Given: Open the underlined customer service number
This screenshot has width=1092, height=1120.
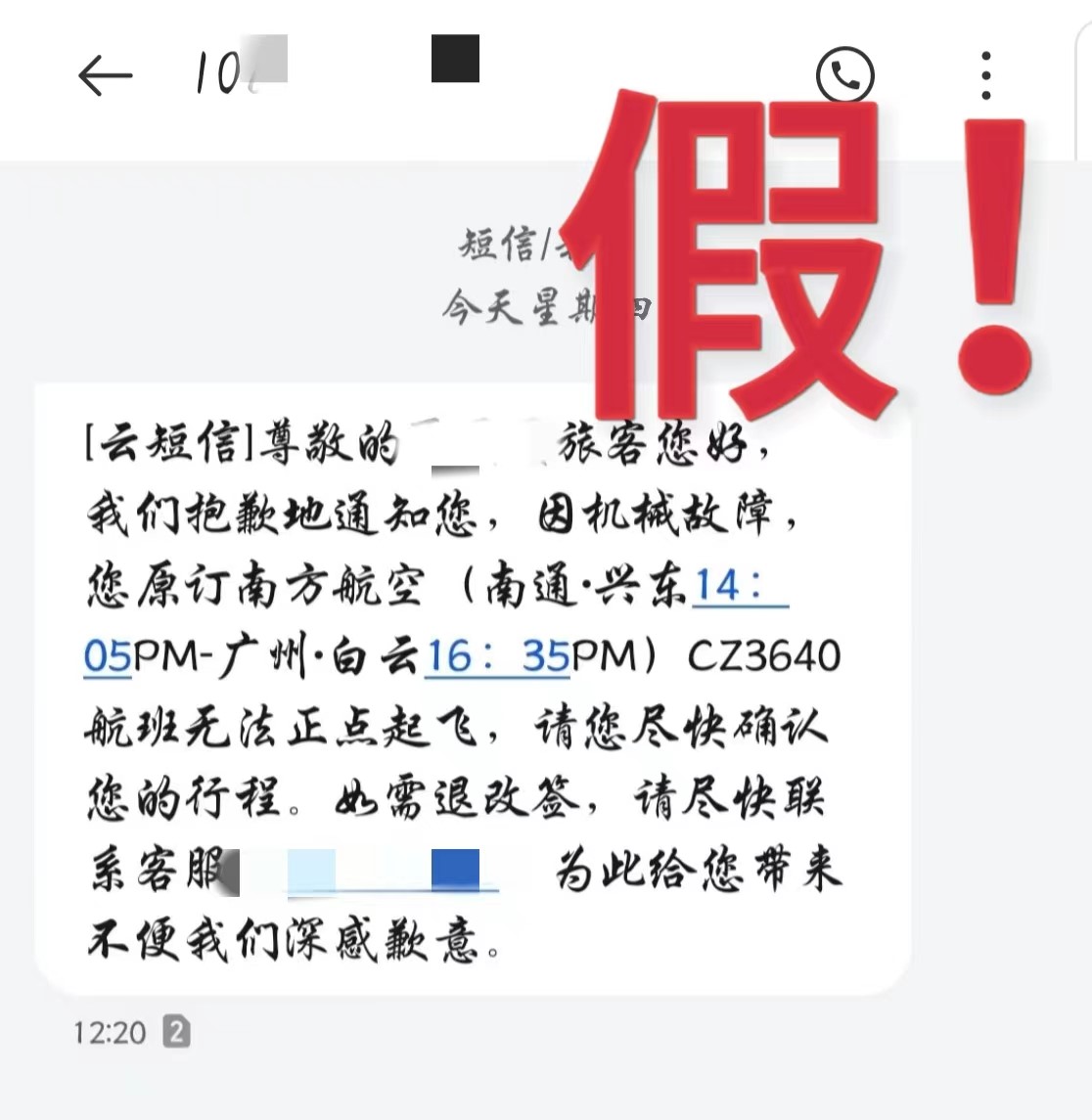Looking at the screenshot, I should [x=391, y=872].
